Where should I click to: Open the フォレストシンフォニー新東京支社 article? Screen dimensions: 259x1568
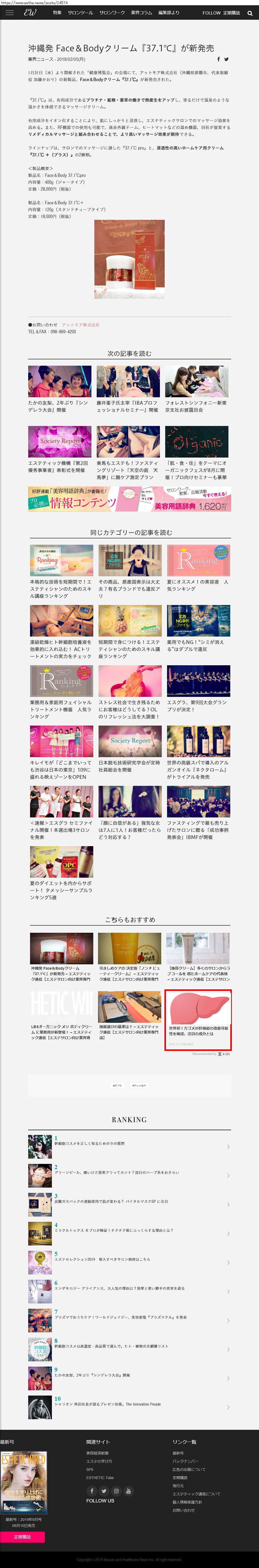point(197,390)
